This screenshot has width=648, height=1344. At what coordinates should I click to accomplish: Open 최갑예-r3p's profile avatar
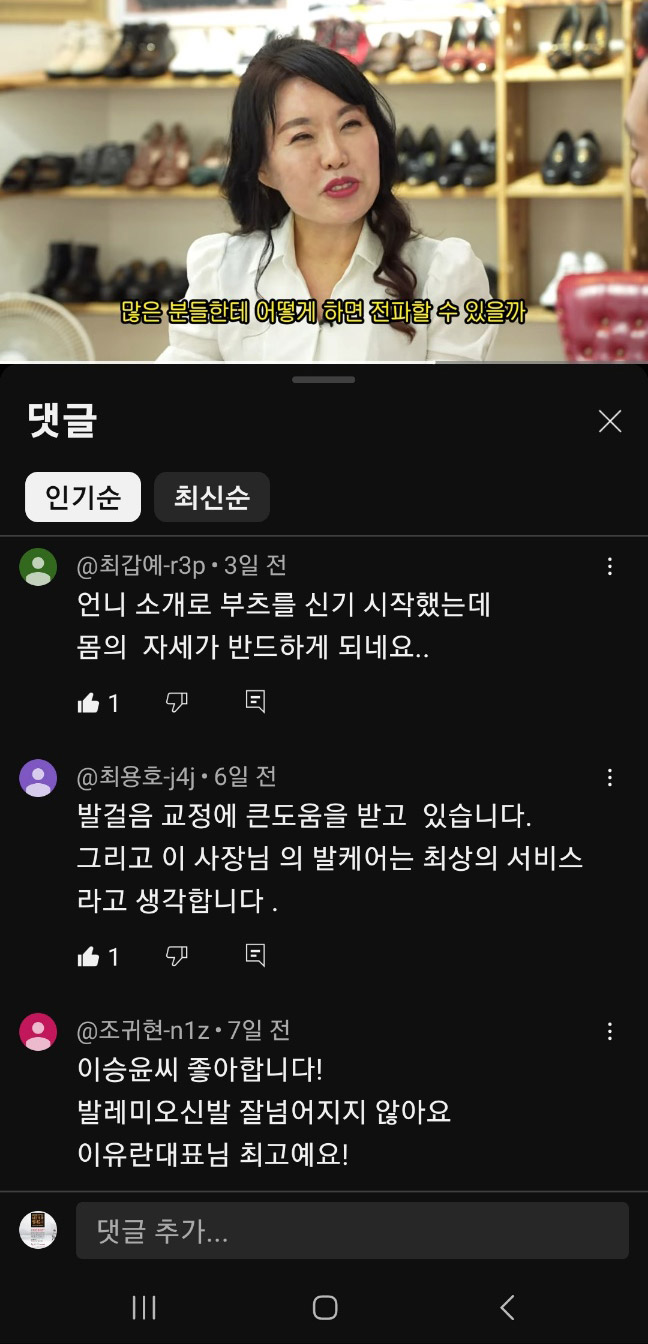coord(38,567)
